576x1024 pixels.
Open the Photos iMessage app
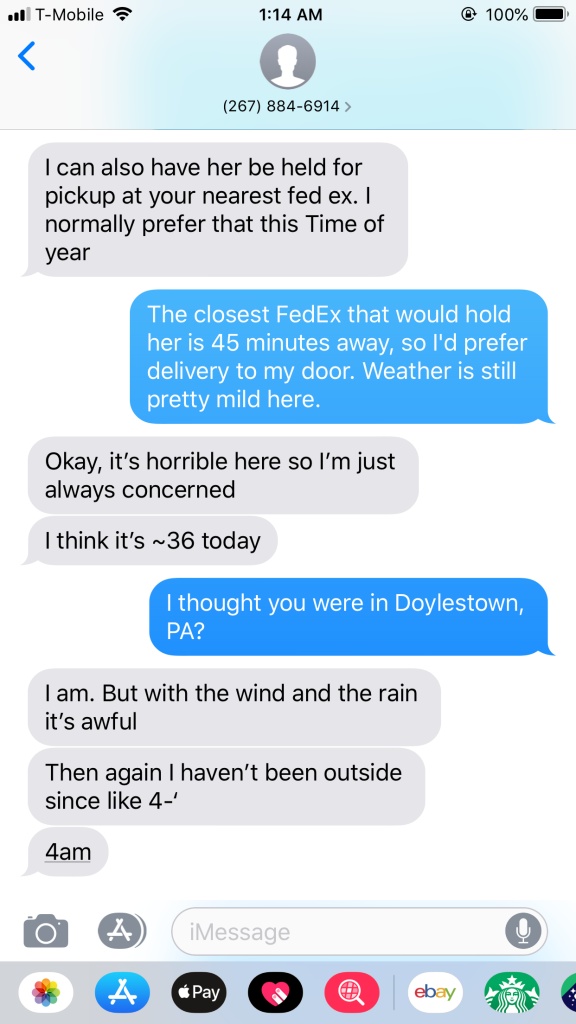point(46,993)
